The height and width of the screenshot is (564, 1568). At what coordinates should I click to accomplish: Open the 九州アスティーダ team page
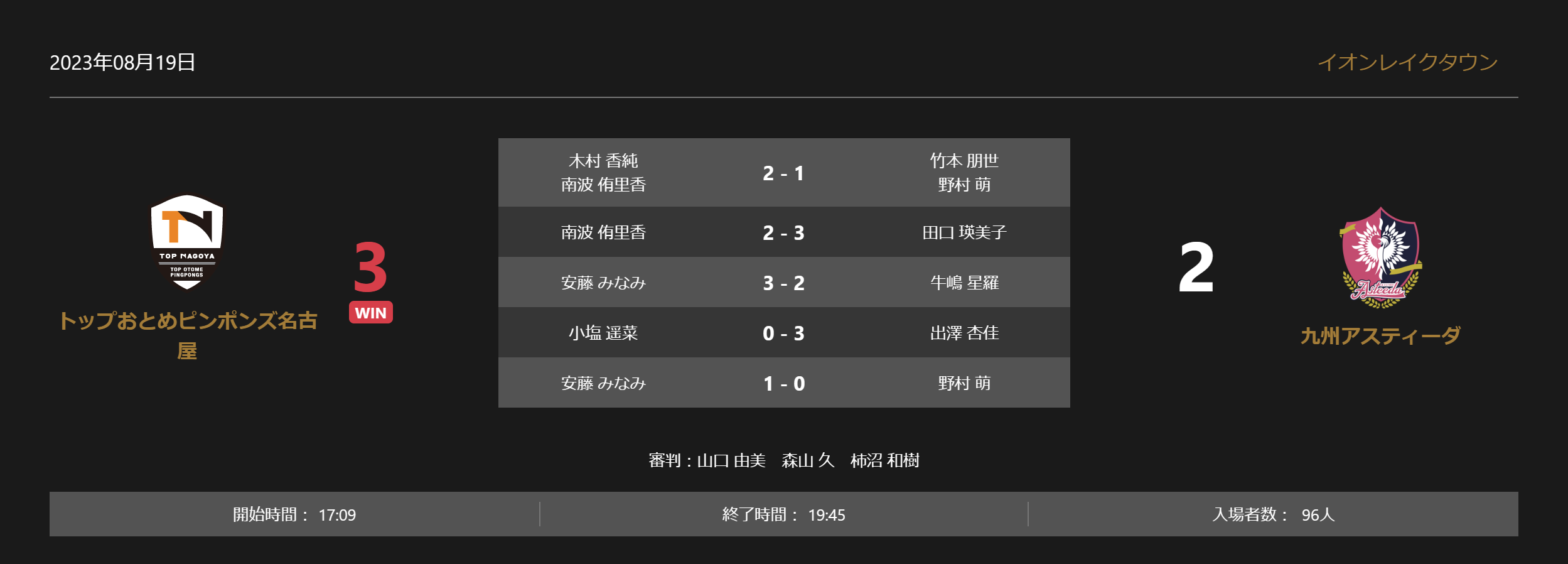pos(1380,335)
